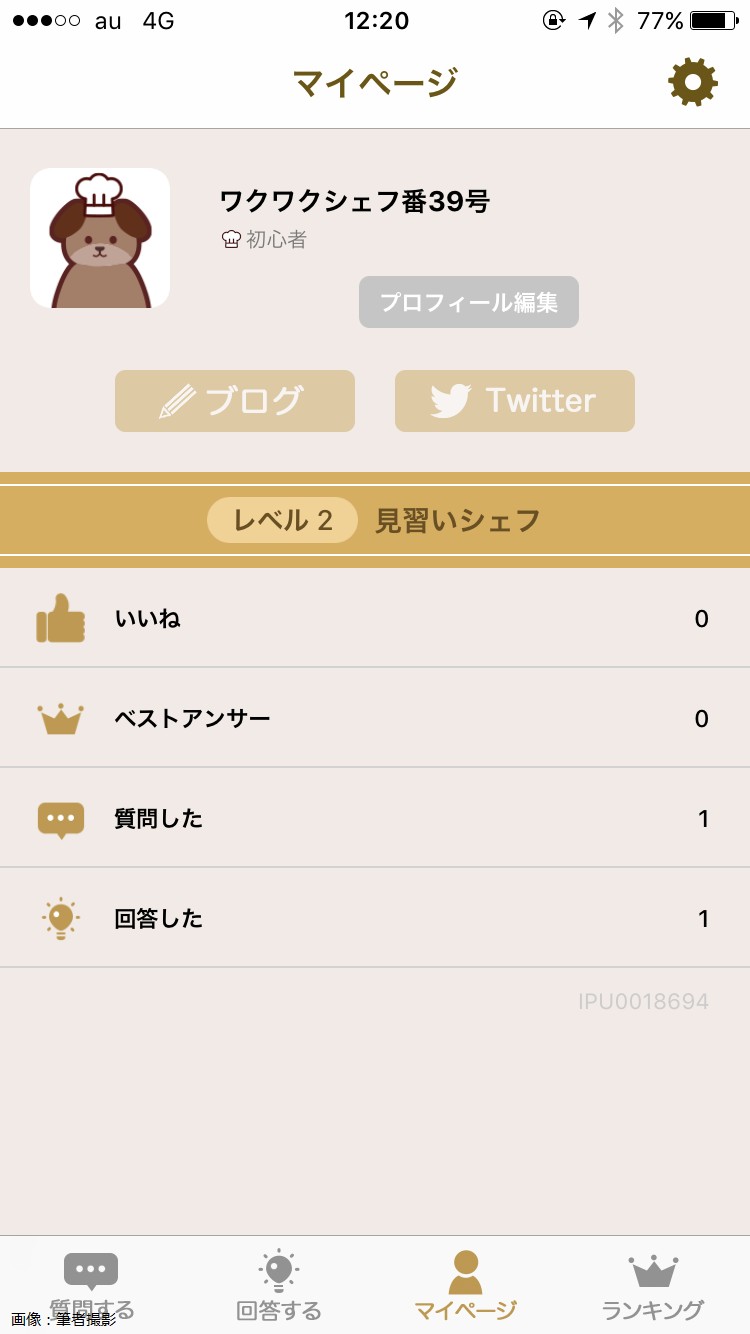
Task: Tap the プロフィール編集 button
Action: (x=469, y=302)
